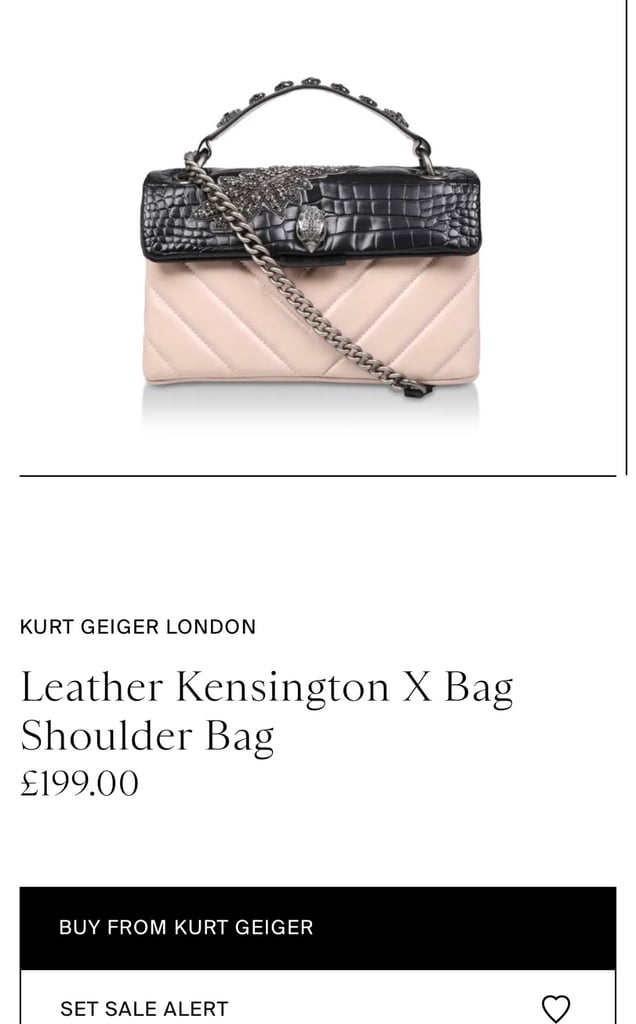Tap Buy From Kurt Geiger button
Viewport: 636px width, 1024px height.
[x=317, y=927]
